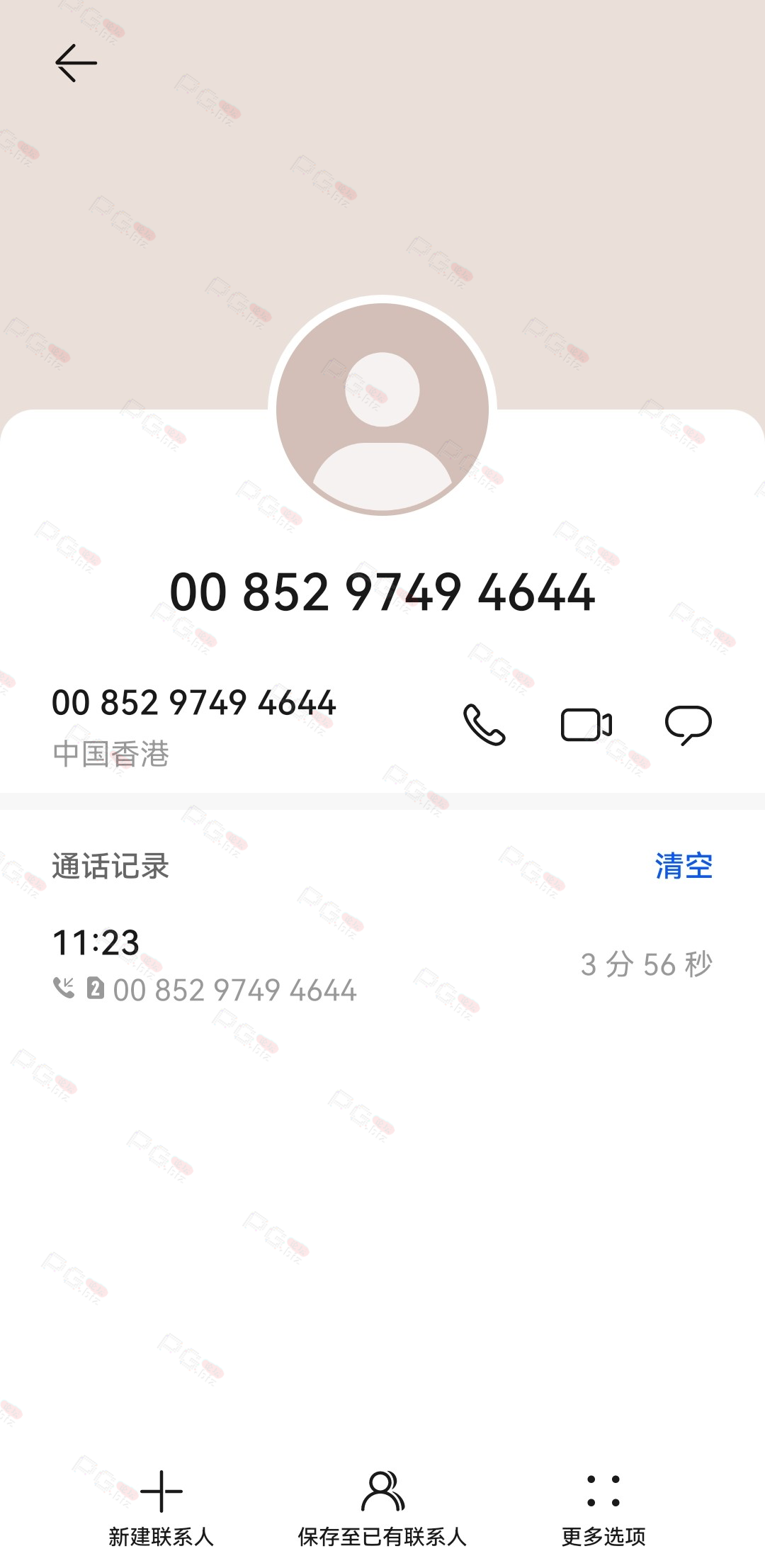Call 00 852 9749 4644 via phone icon
Image resolution: width=765 pixels, height=1568 pixels.
[x=484, y=725]
